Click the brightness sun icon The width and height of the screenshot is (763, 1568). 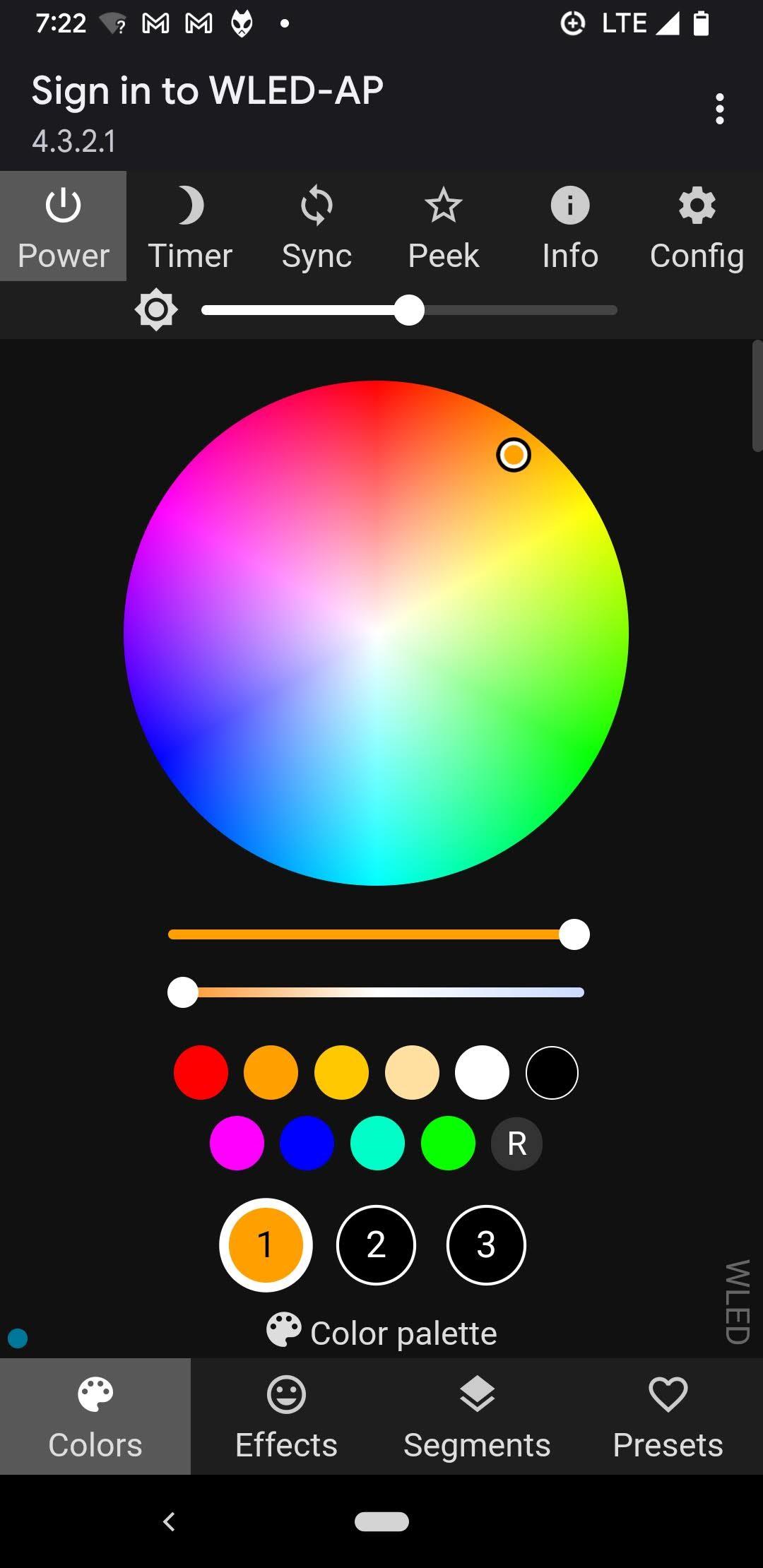coord(157,309)
